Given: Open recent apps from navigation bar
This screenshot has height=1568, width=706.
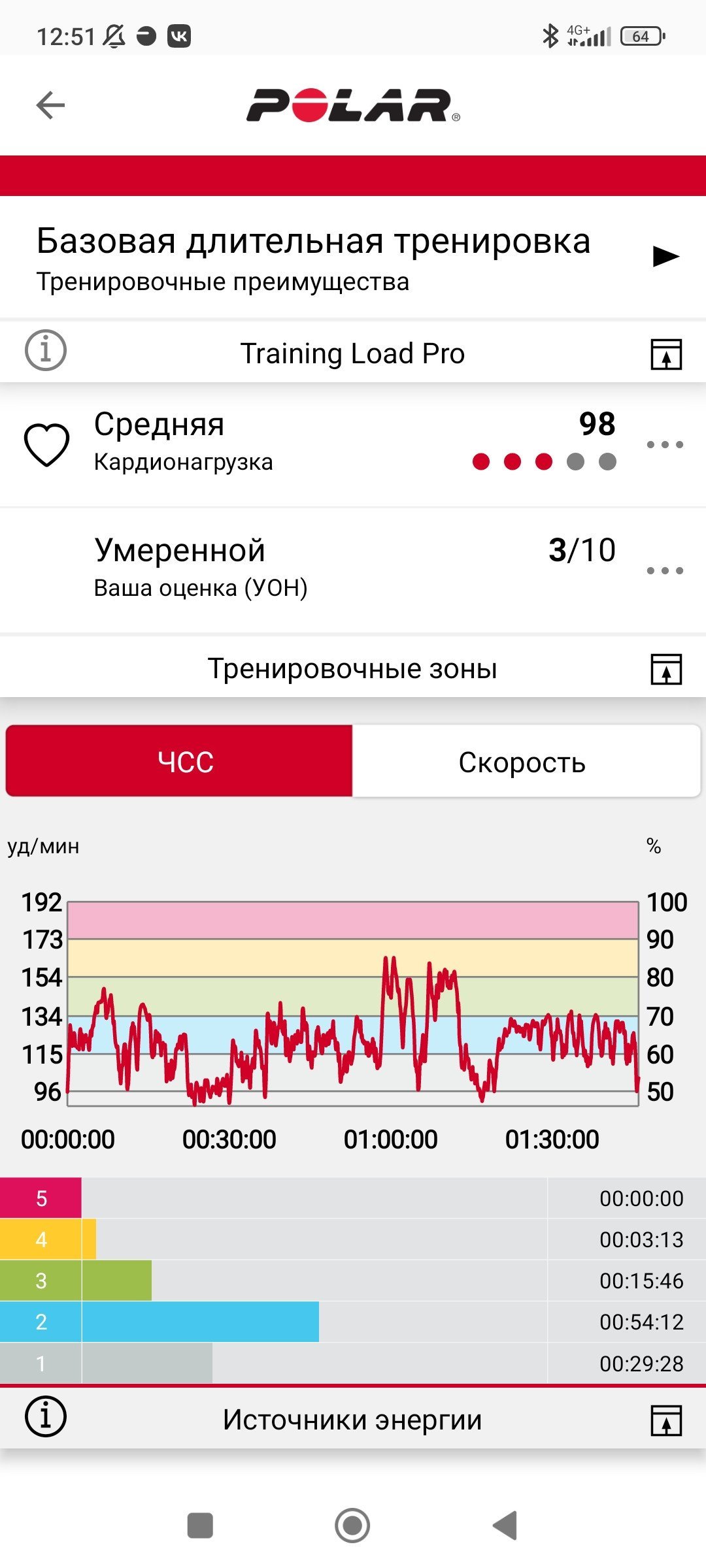Looking at the screenshot, I should pyautogui.click(x=200, y=1526).
